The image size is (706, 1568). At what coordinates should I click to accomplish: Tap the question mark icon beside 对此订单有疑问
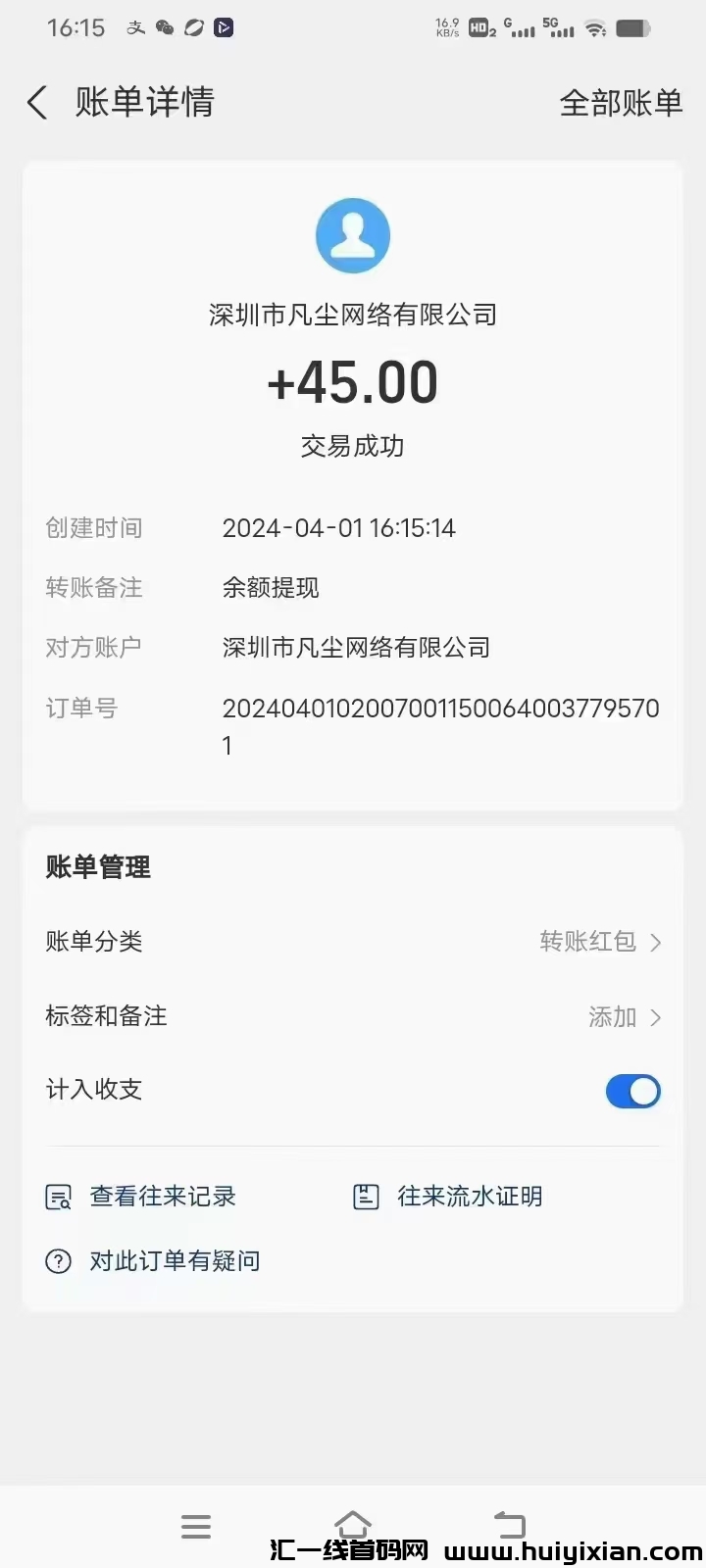tap(59, 1261)
